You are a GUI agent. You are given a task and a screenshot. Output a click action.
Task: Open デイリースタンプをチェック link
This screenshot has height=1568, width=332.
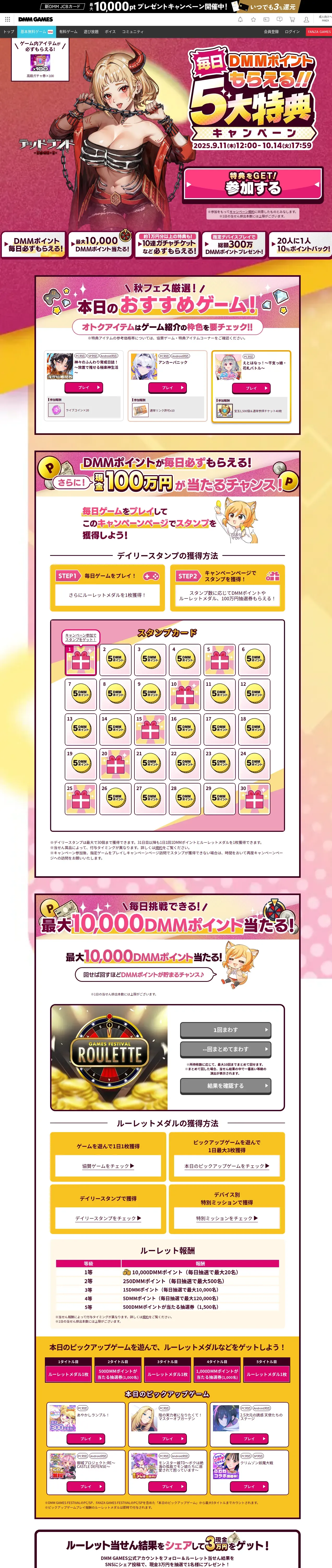[108, 1218]
